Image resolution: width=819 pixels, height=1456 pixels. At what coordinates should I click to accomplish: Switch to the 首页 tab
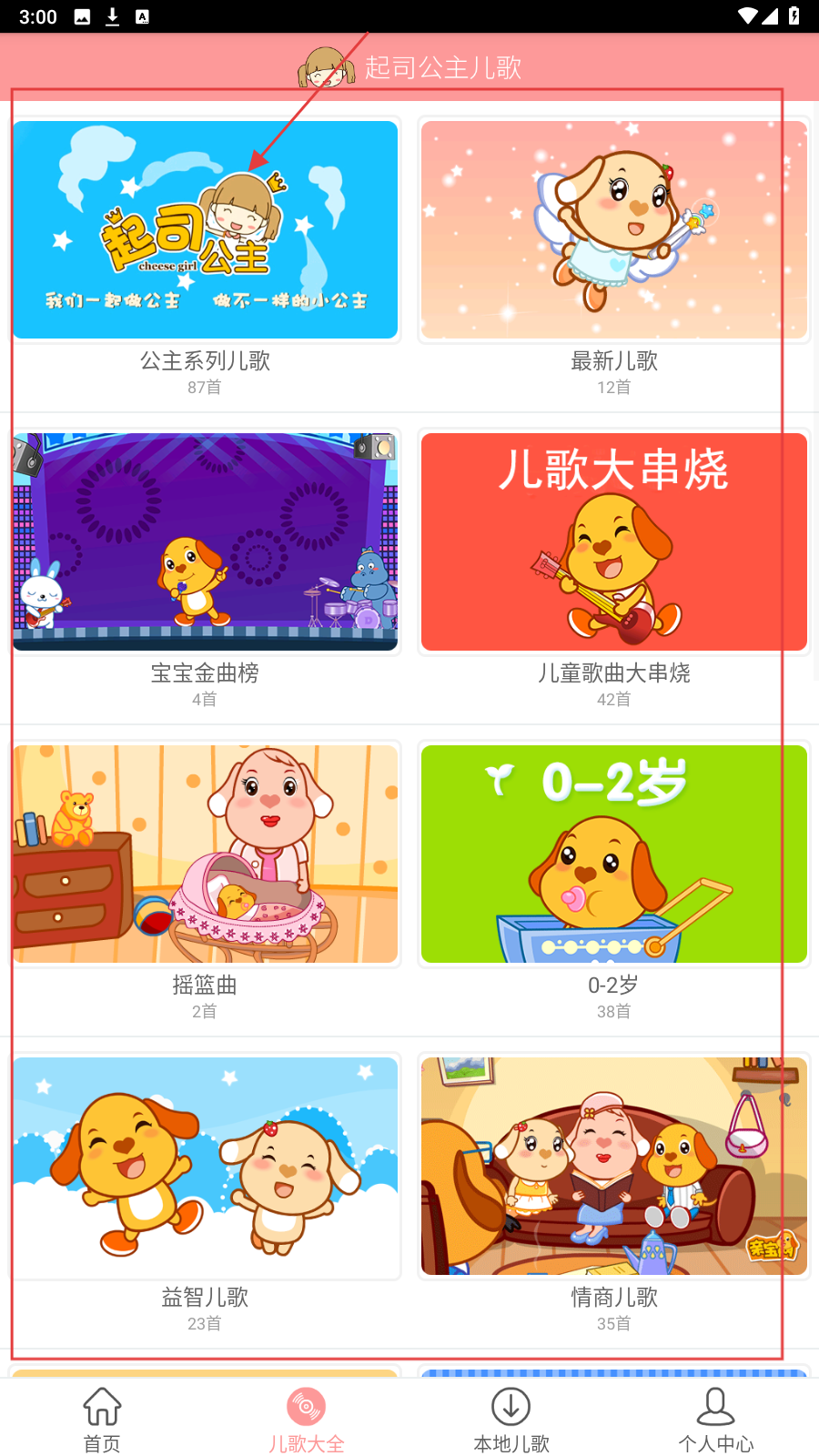coord(102,1418)
